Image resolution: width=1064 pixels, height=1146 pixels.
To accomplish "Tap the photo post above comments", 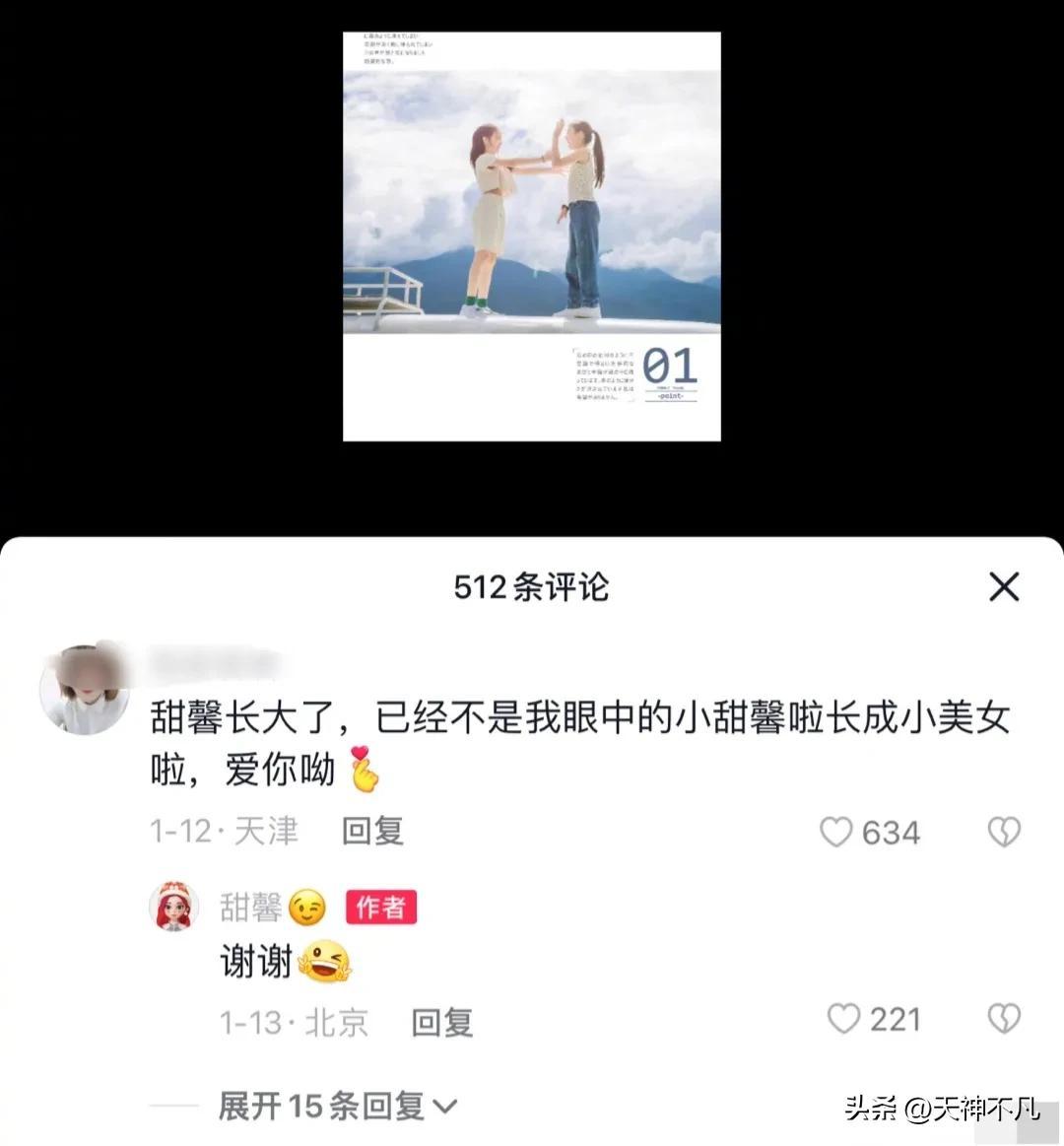I will 532,236.
